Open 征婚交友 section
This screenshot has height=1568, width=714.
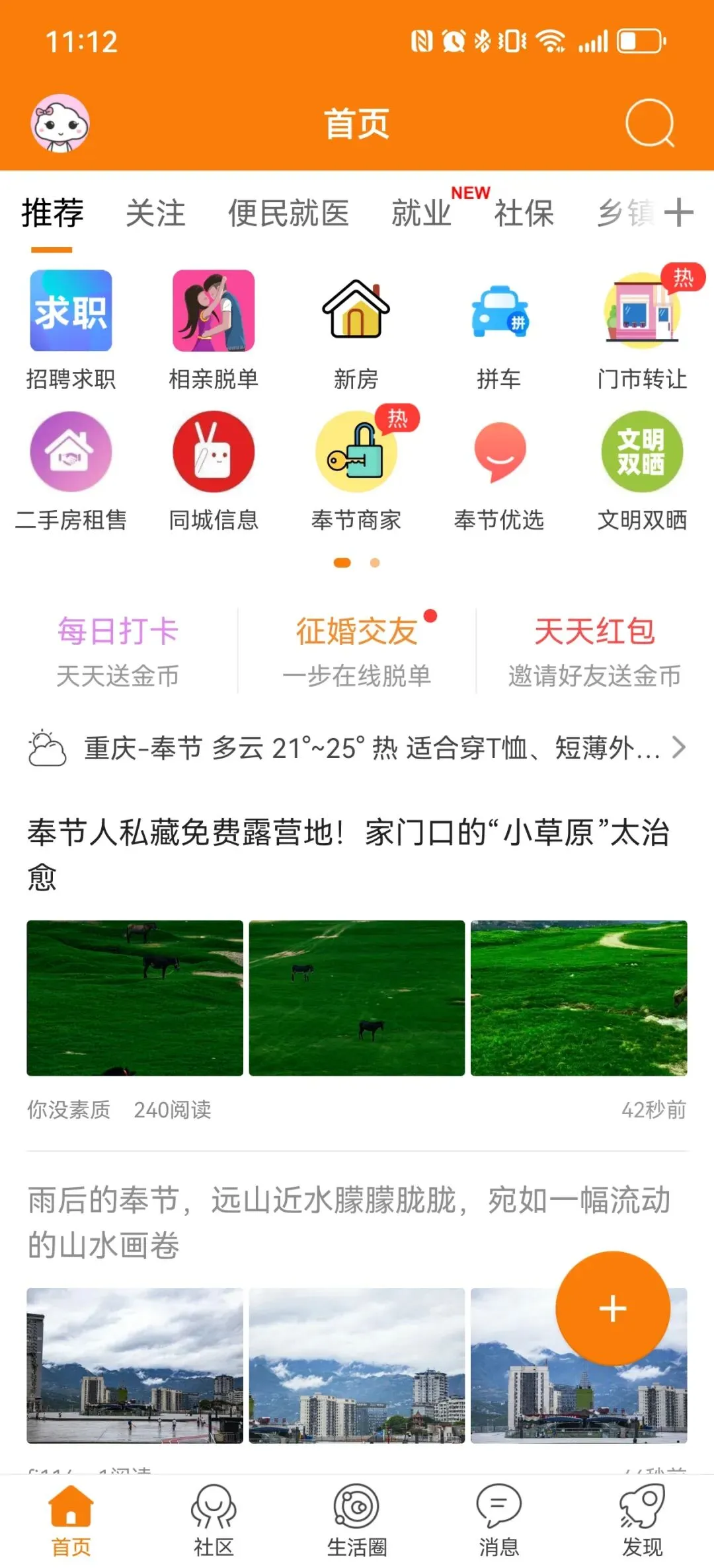pos(357,651)
